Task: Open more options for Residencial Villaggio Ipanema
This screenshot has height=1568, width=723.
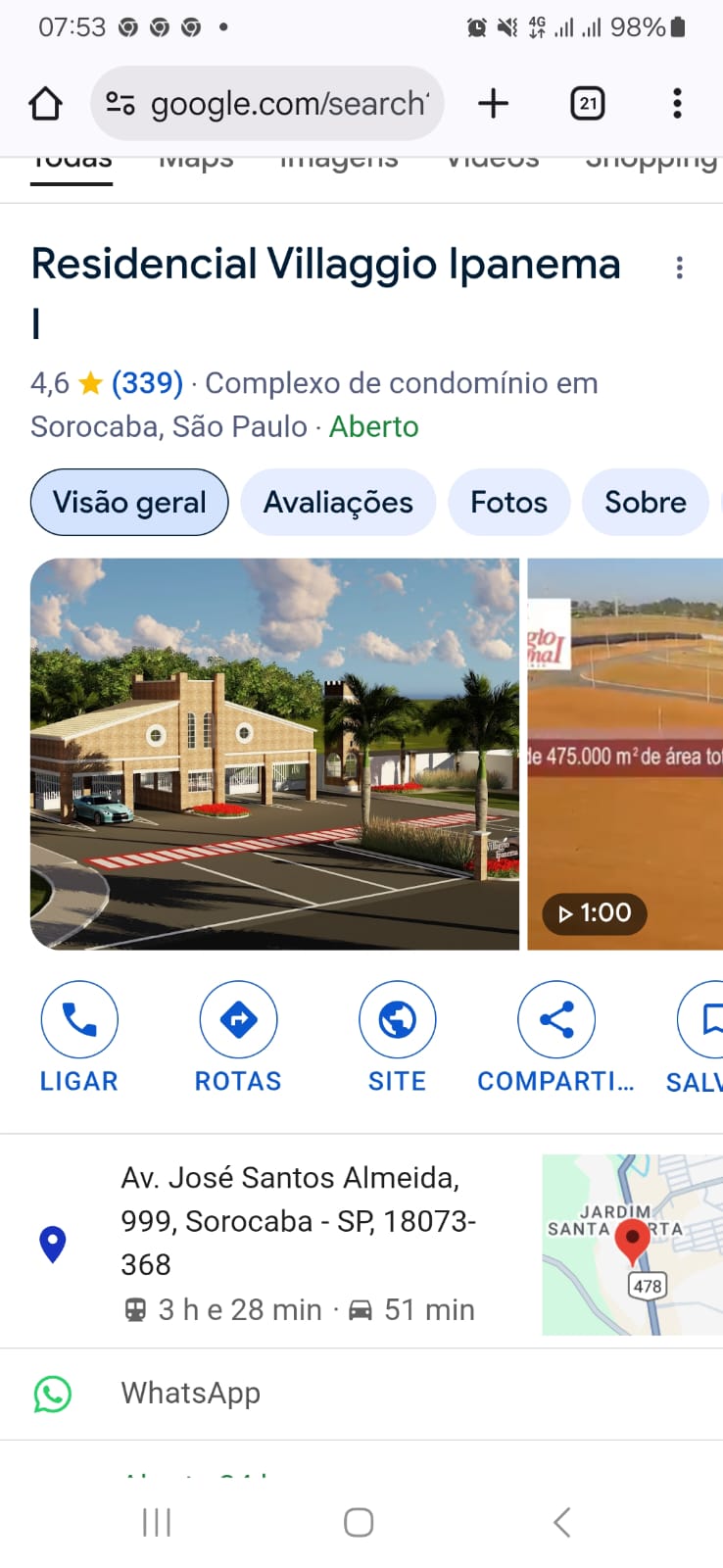Action: (x=679, y=268)
